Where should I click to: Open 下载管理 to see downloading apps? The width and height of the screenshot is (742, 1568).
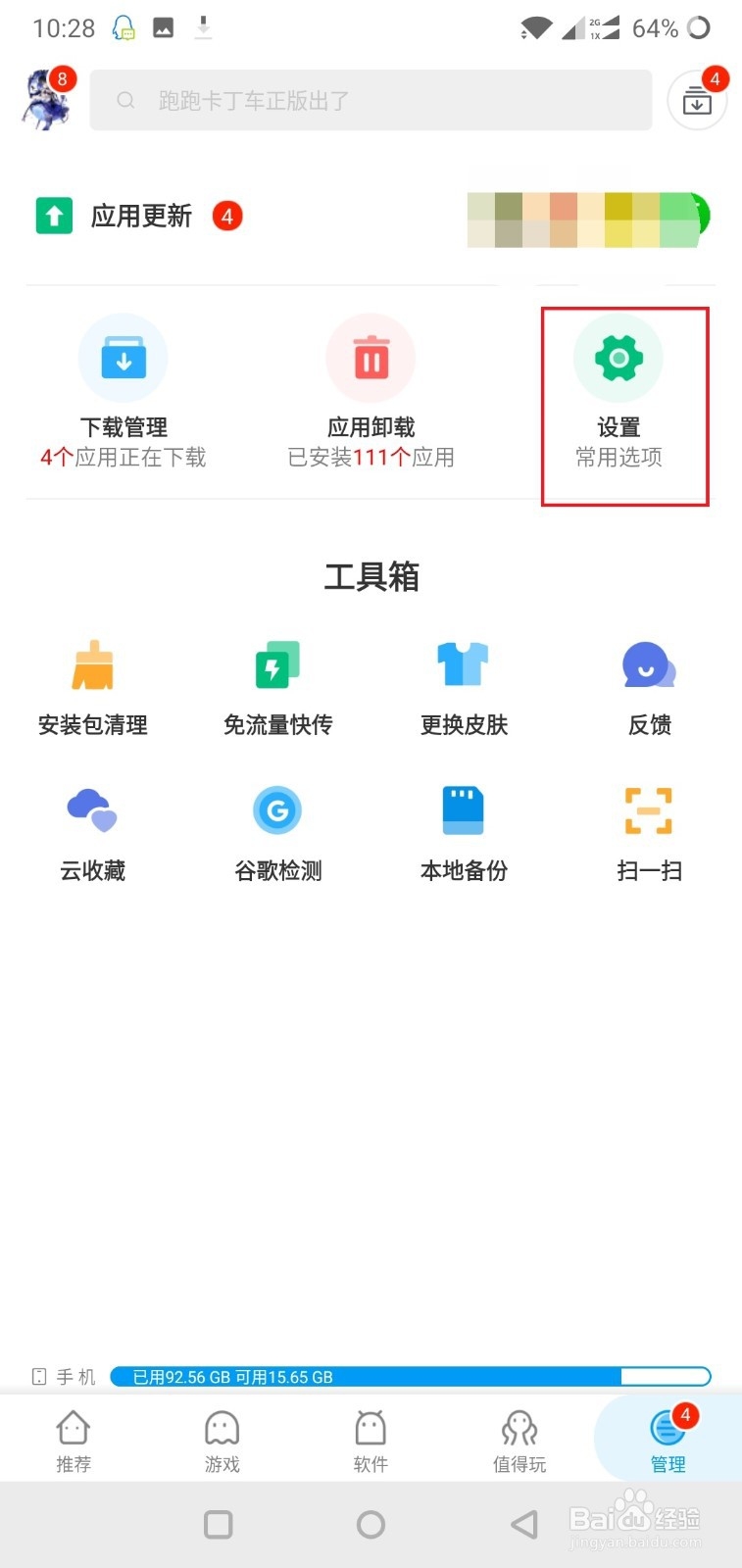click(124, 392)
